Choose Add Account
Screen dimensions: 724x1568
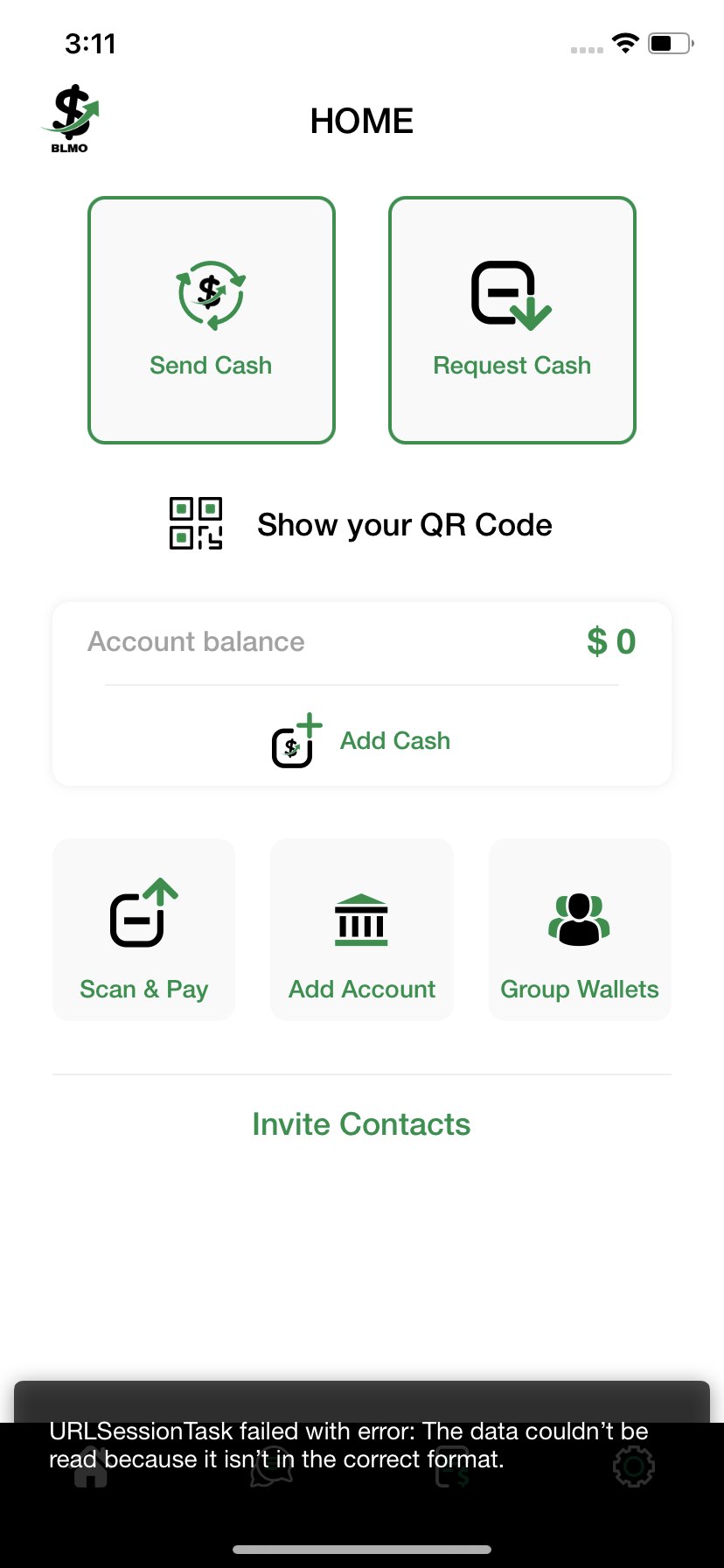click(362, 929)
